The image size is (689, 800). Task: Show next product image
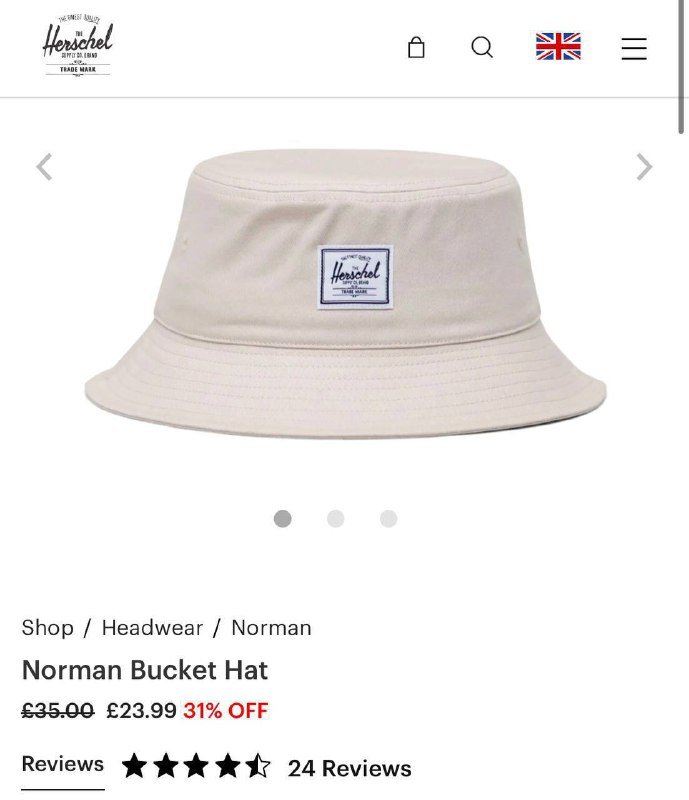pyautogui.click(x=644, y=167)
